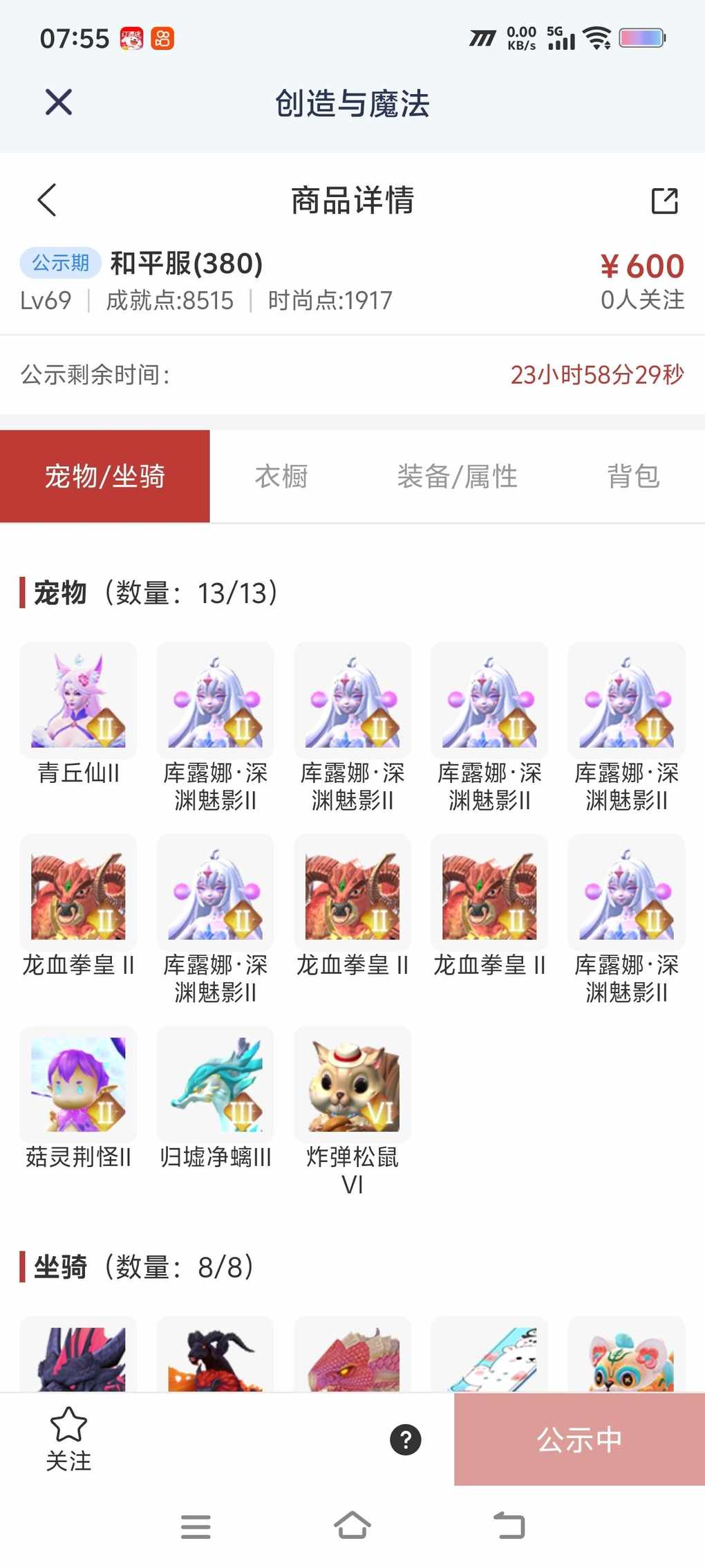The height and width of the screenshot is (1568, 705).
Task: Go back from 商品详情
Action: click(x=47, y=201)
